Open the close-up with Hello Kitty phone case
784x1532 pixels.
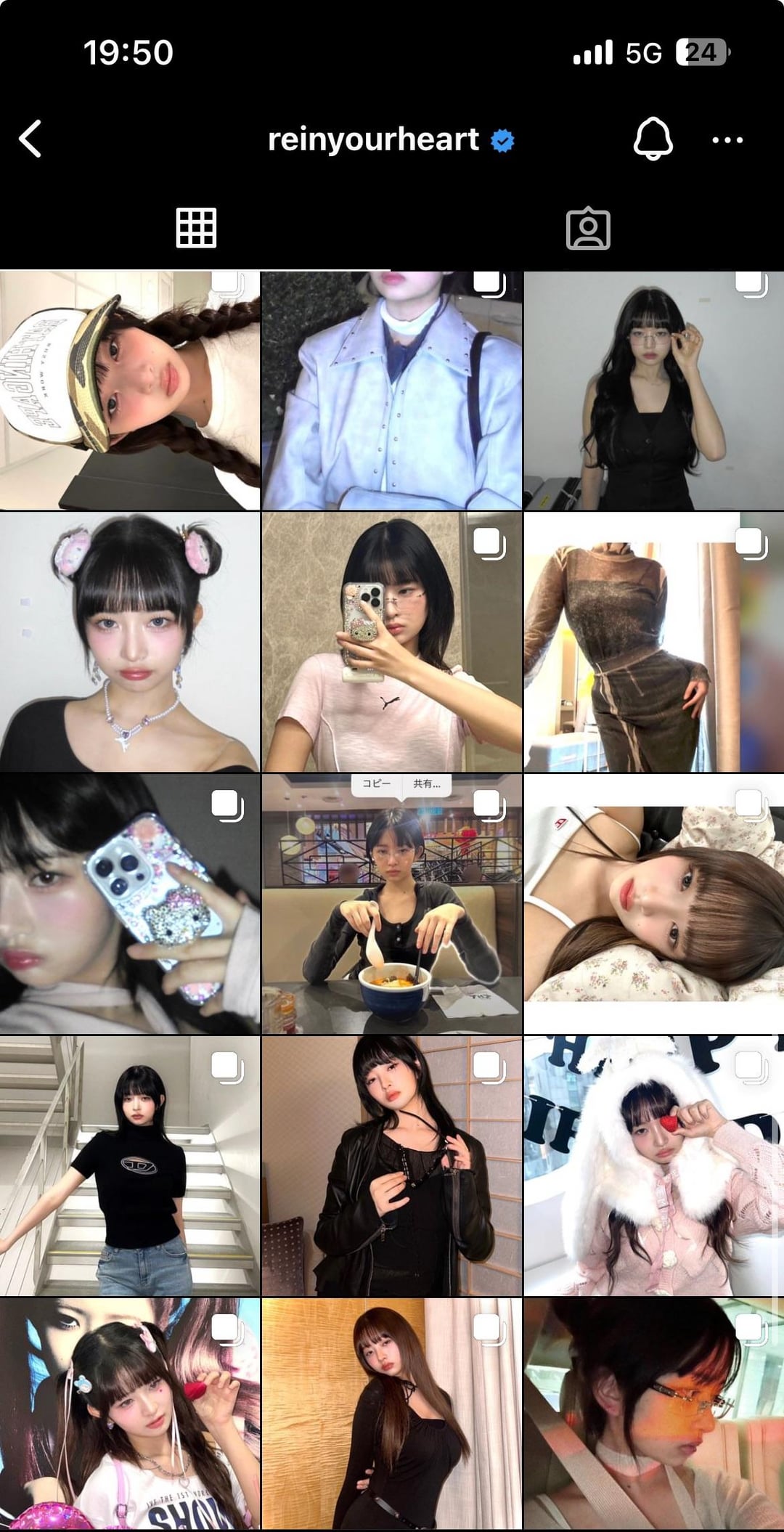tap(130, 903)
